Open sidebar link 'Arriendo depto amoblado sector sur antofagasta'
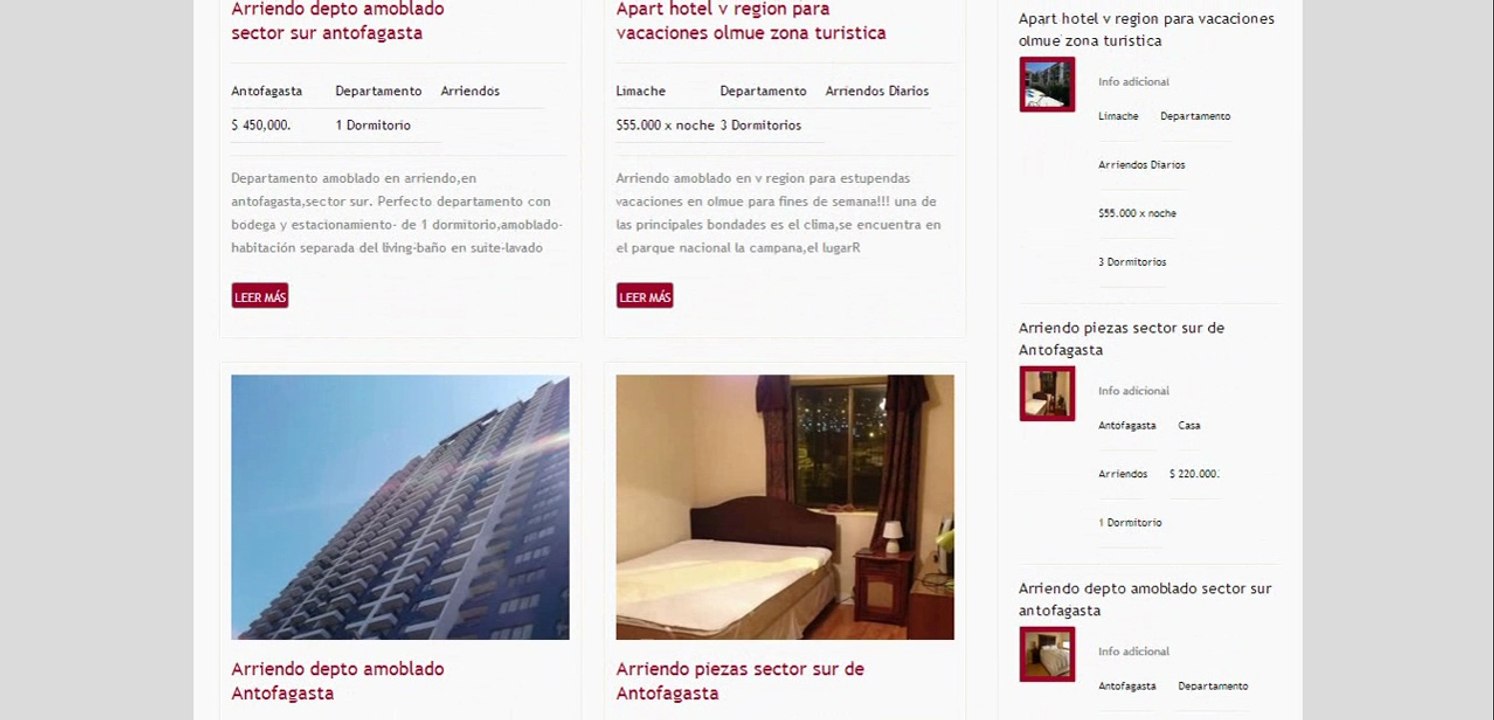The width and height of the screenshot is (1494, 720). click(1145, 599)
